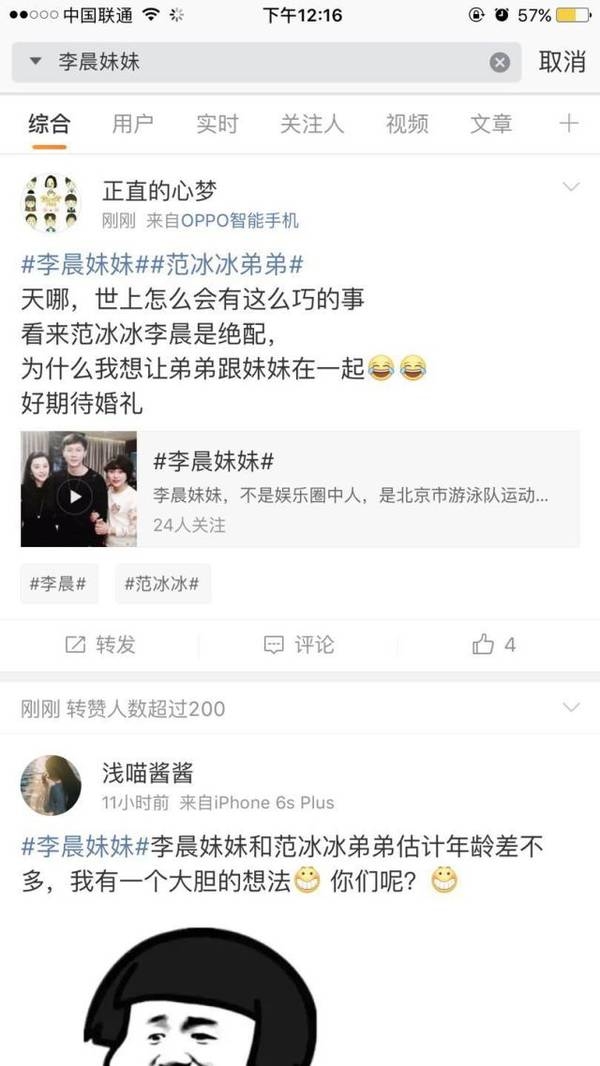
Task: Open the #范冰冰弟弟# hashtag link
Action: (234, 265)
